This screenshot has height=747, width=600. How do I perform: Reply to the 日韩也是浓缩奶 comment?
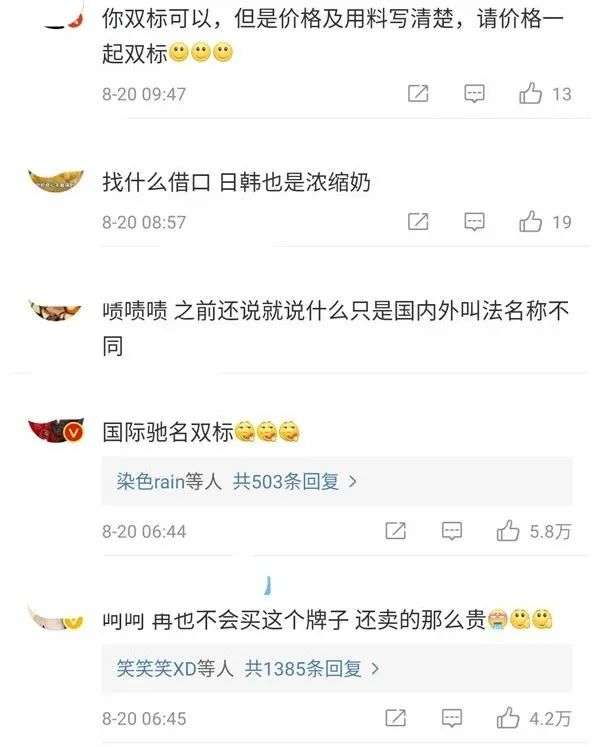tap(475, 222)
